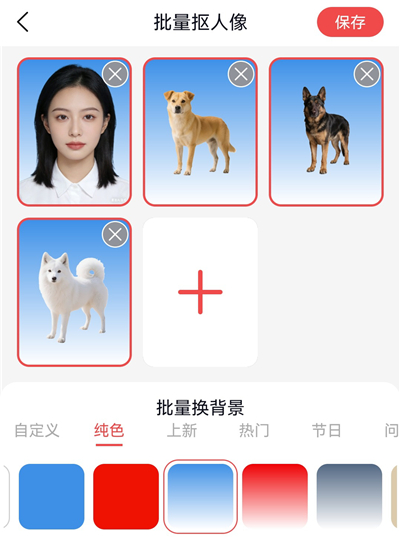Image resolution: width=400 pixels, height=548 pixels.
Task: Select the solid blue background swatch
Action: pos(51,497)
